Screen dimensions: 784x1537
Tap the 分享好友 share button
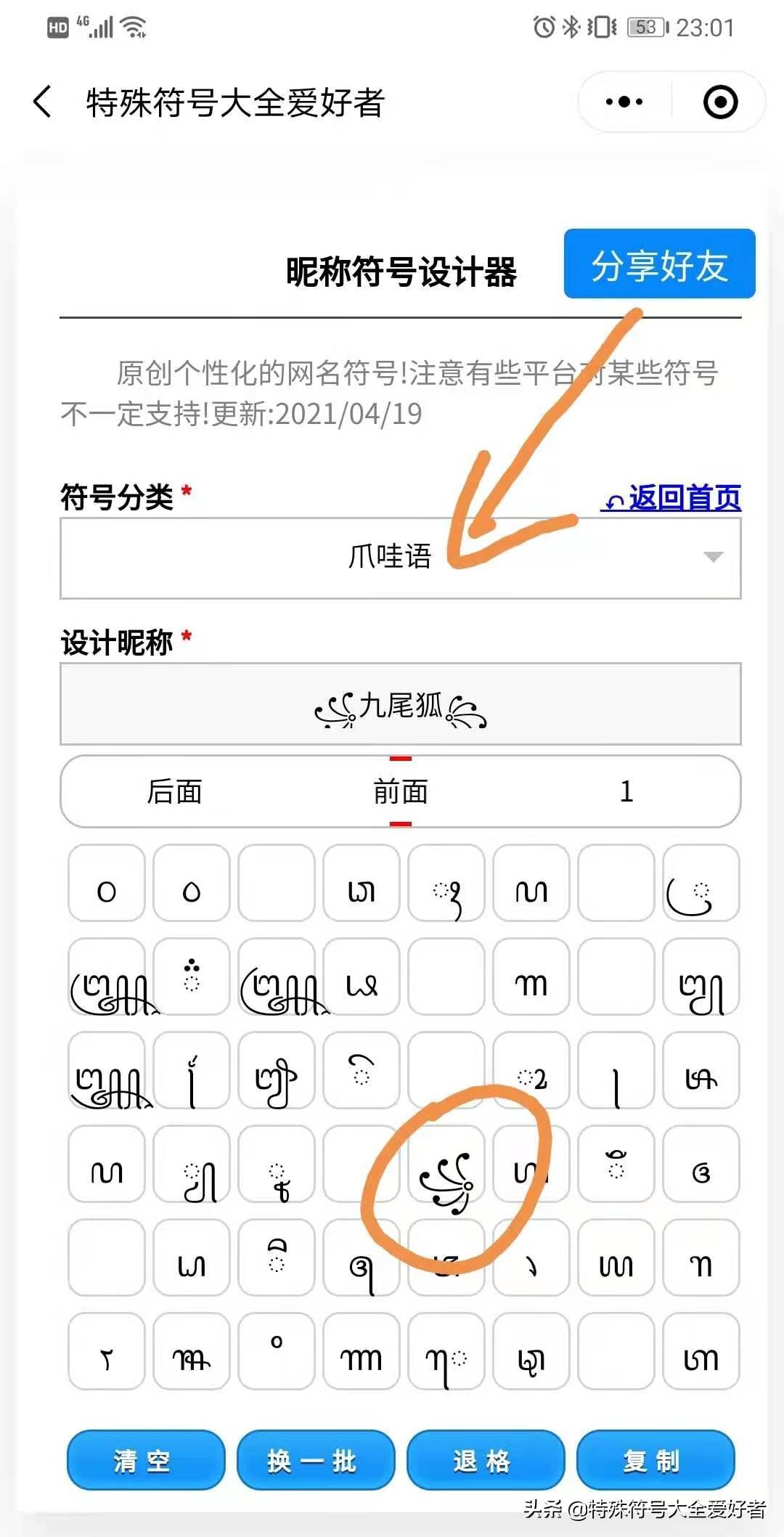659,264
